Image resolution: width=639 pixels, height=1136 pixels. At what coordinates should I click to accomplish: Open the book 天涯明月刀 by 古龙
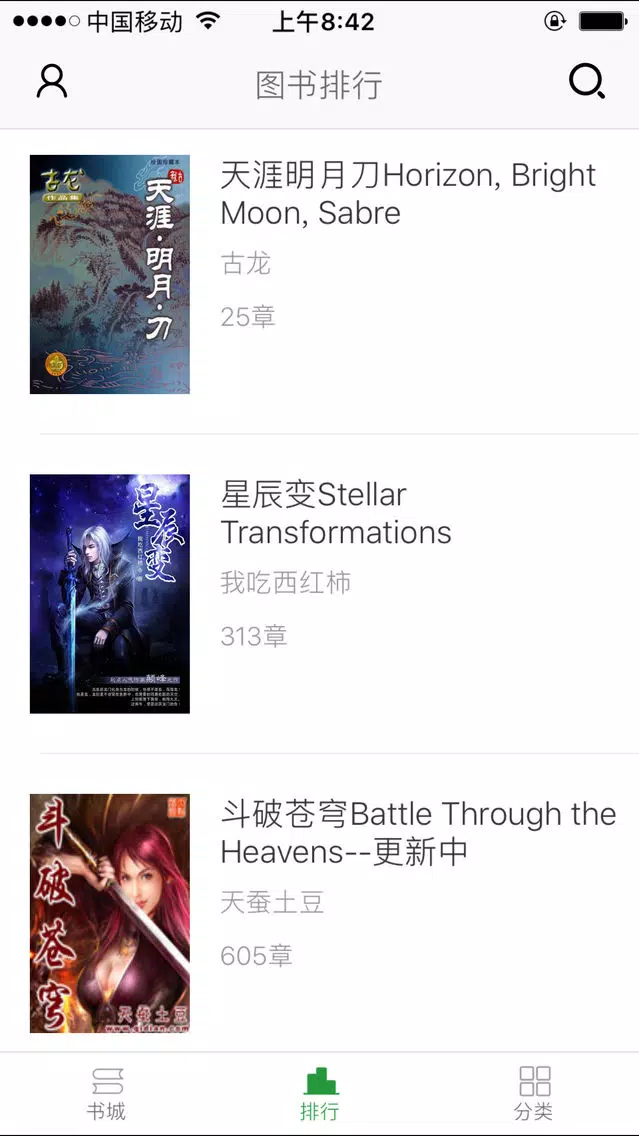[320, 274]
